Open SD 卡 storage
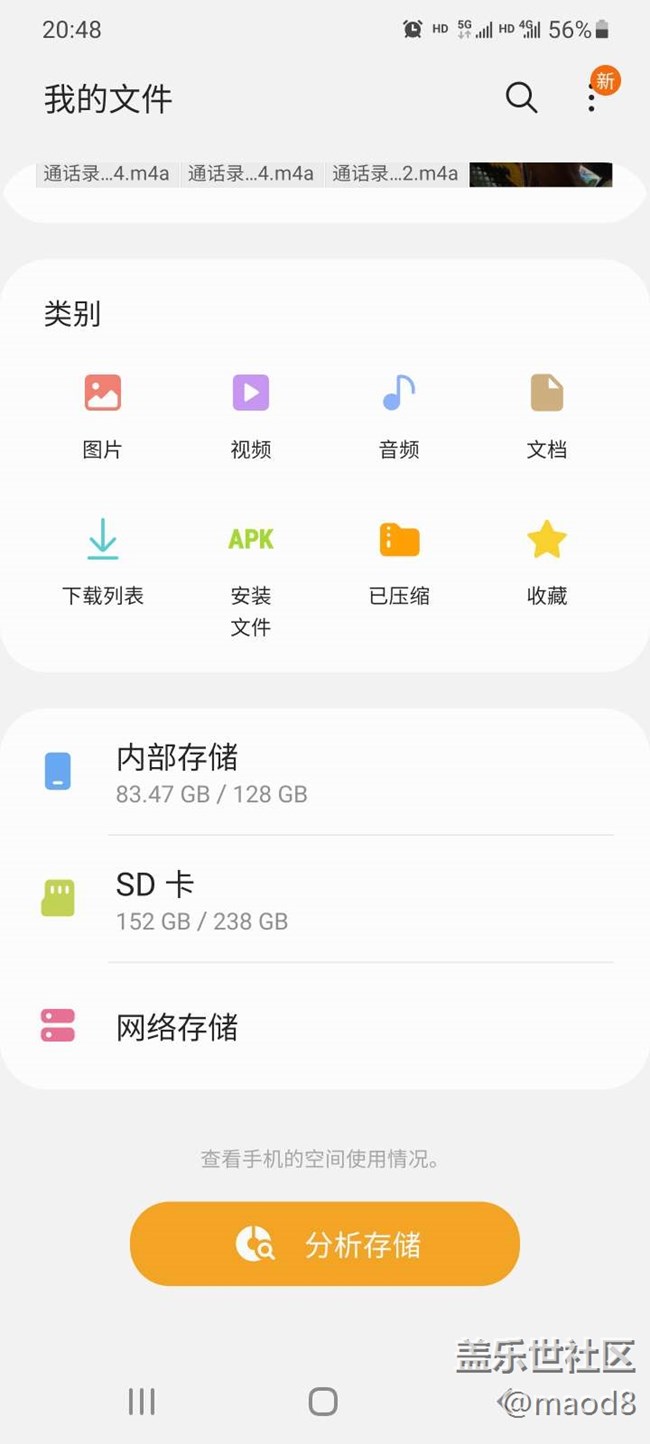 (x=325, y=899)
